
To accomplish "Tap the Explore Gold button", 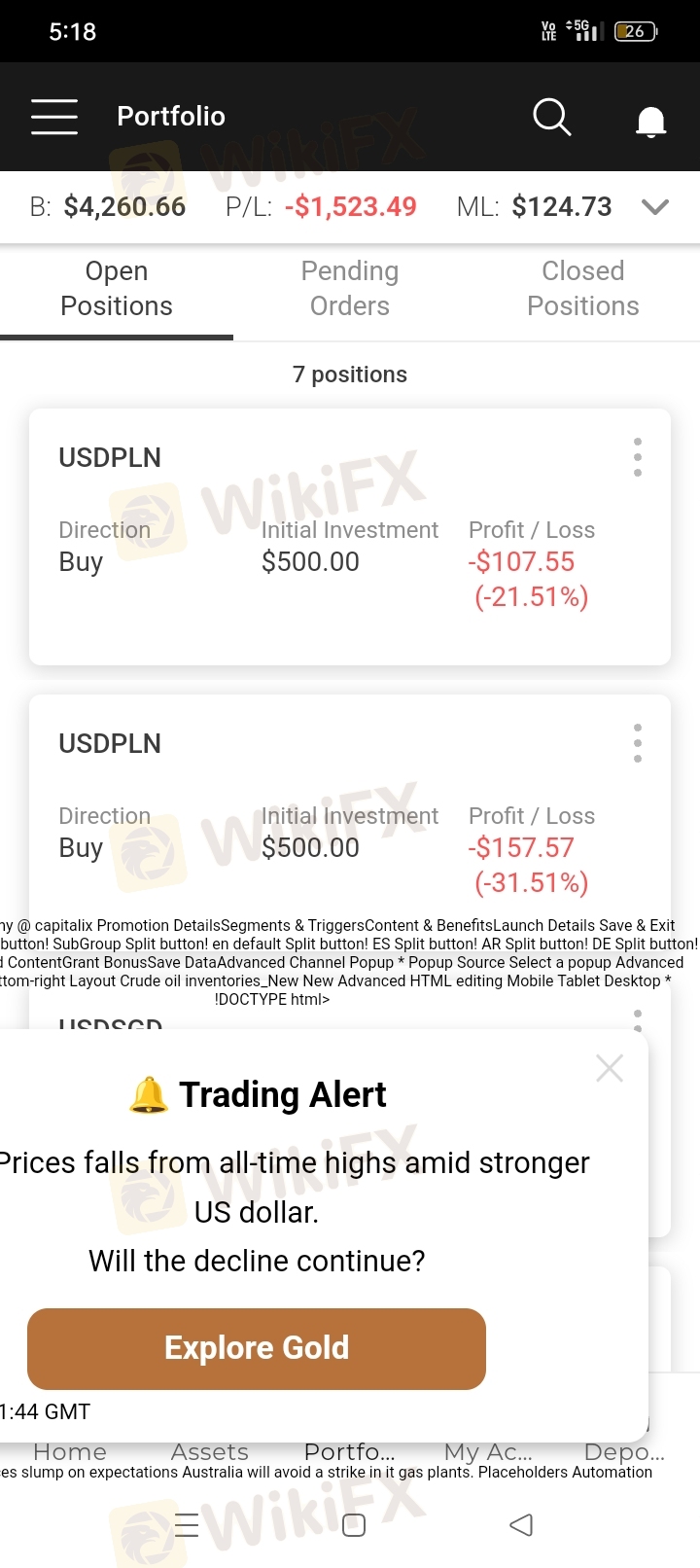I will coord(257,1348).
